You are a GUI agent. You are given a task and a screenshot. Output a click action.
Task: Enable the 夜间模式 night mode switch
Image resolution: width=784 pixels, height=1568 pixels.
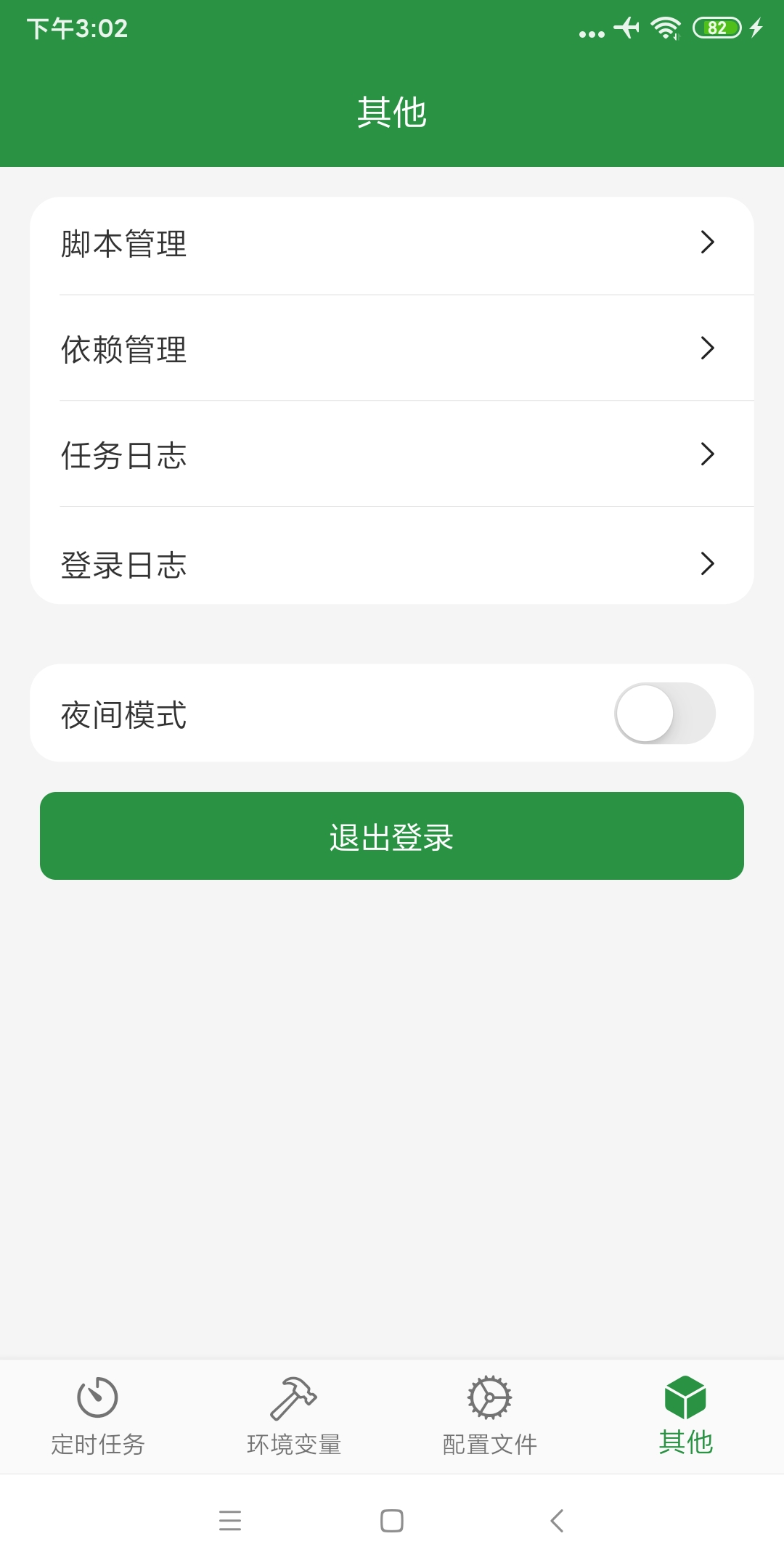664,714
